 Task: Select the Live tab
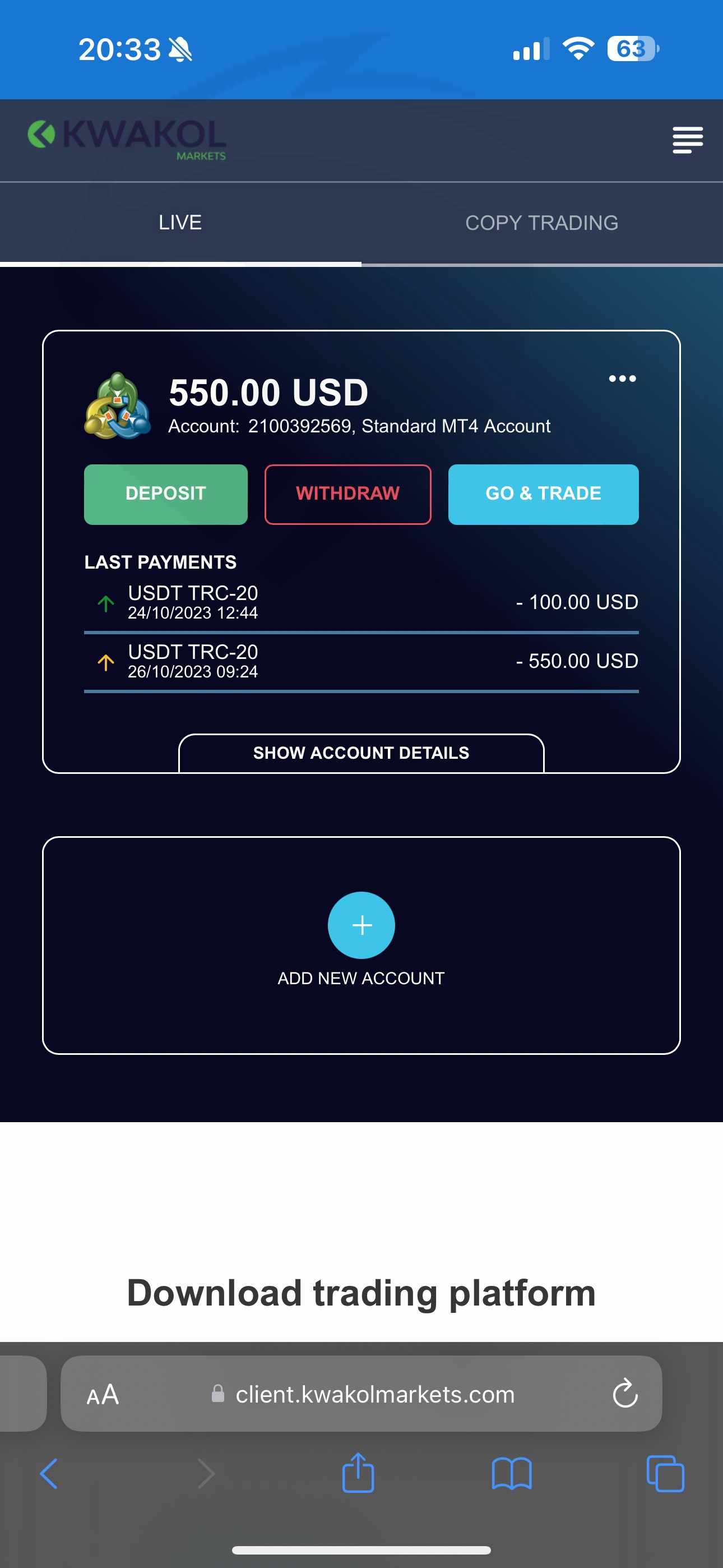tap(180, 223)
